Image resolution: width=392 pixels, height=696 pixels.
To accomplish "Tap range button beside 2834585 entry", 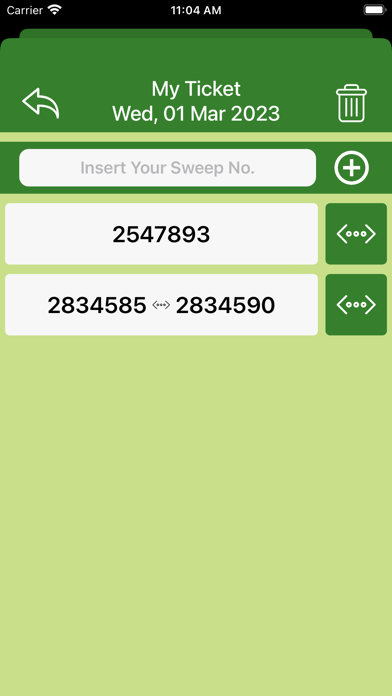I will tap(356, 305).
